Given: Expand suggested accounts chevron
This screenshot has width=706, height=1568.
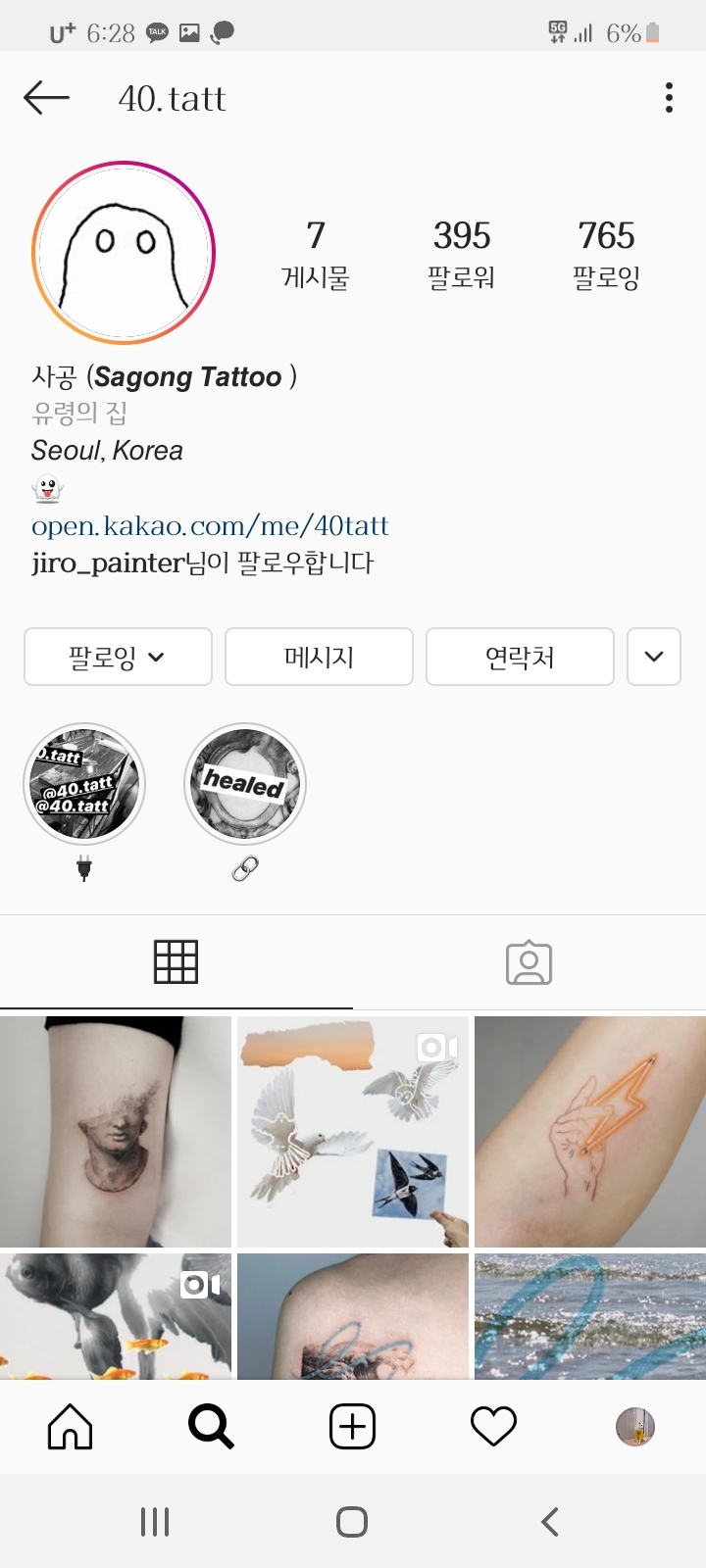Looking at the screenshot, I should [654, 657].
